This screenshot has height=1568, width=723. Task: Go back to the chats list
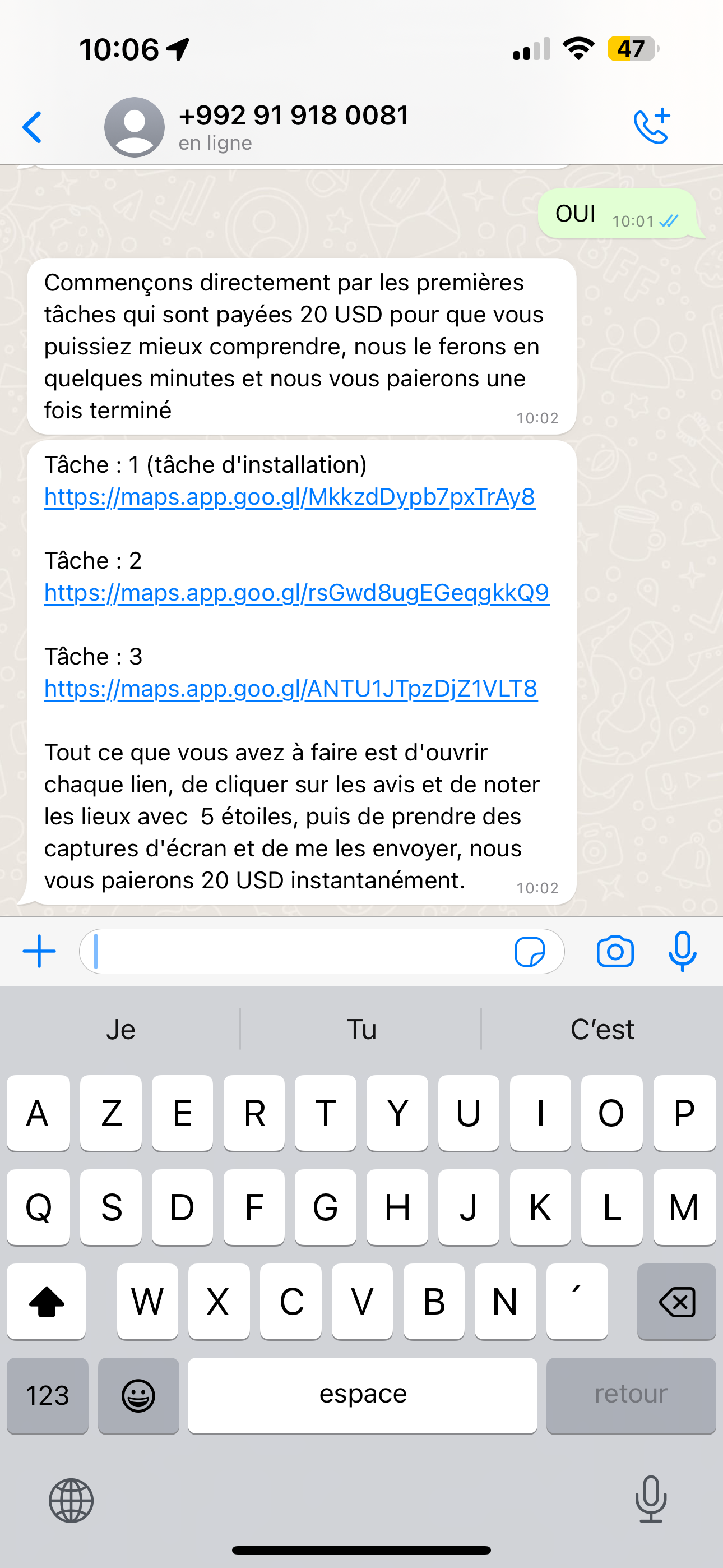(31, 127)
